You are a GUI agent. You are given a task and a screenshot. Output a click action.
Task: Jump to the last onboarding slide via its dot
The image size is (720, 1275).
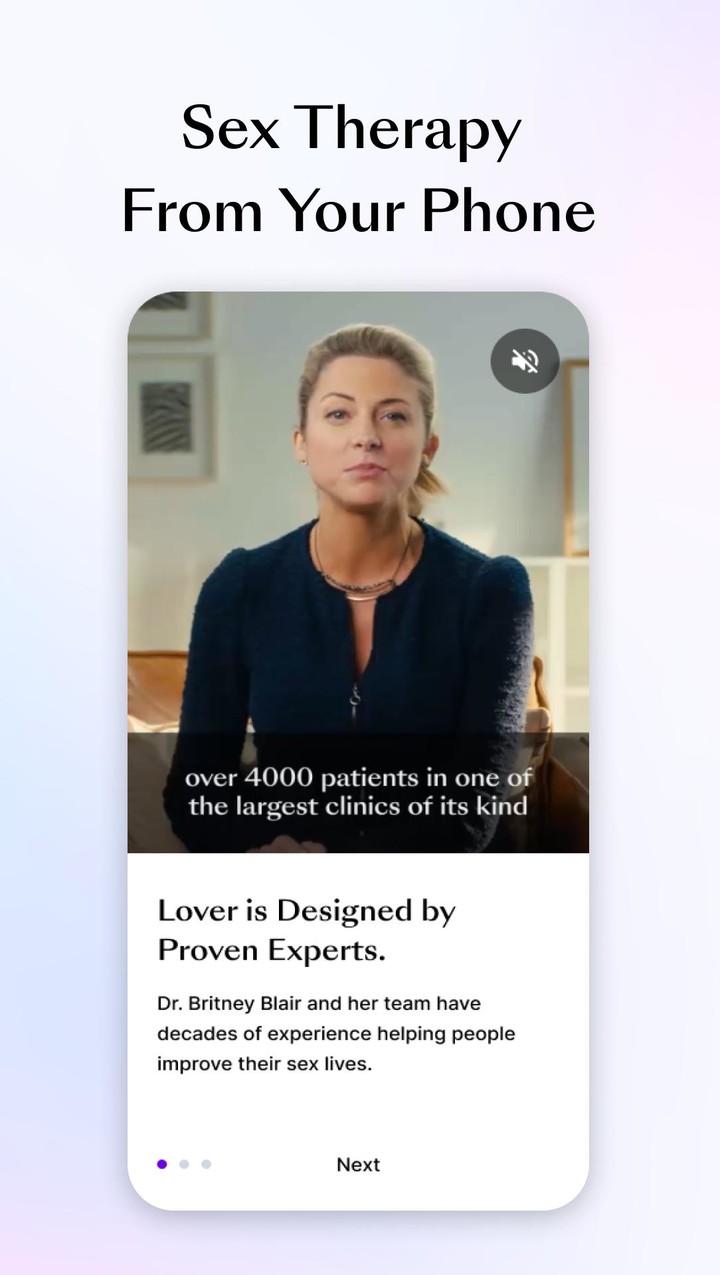pyautogui.click(x=207, y=1164)
